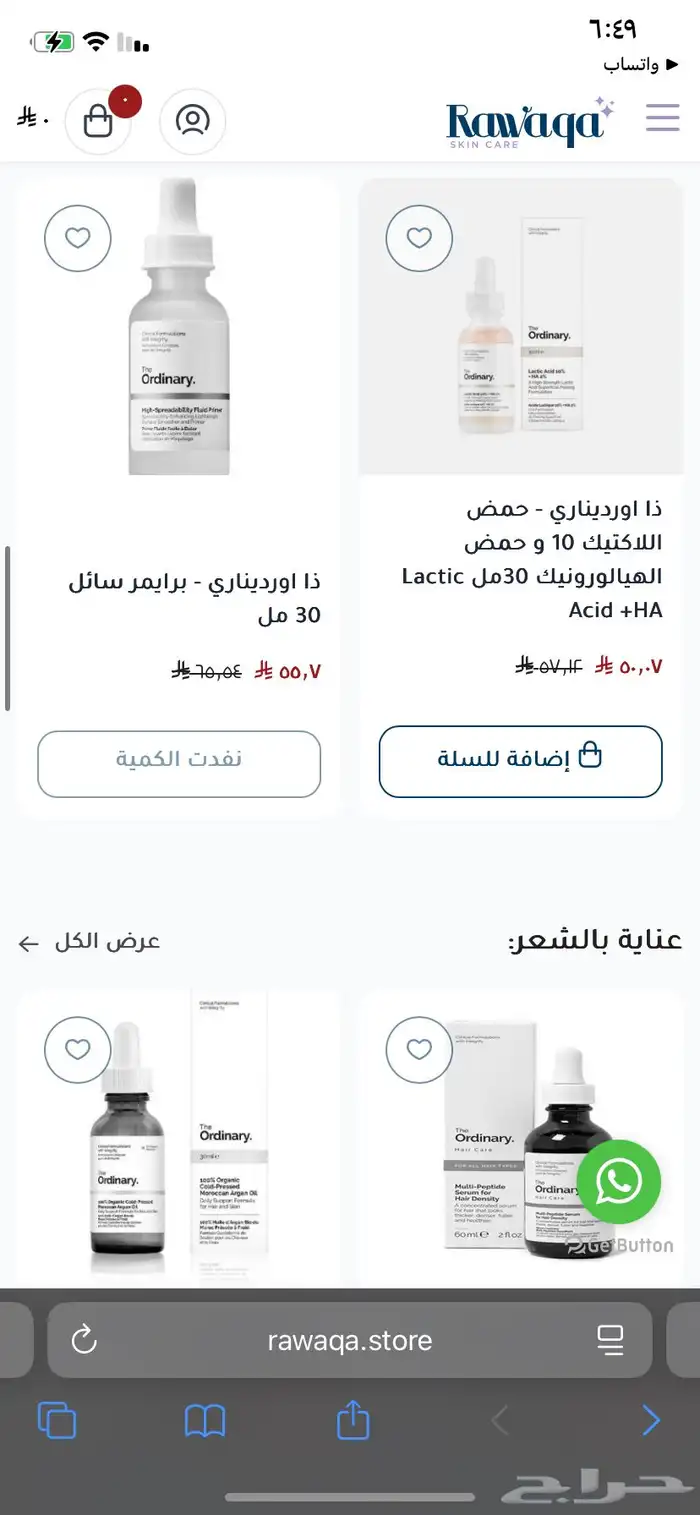View all hair care products
The image size is (700, 1515).
[90, 942]
